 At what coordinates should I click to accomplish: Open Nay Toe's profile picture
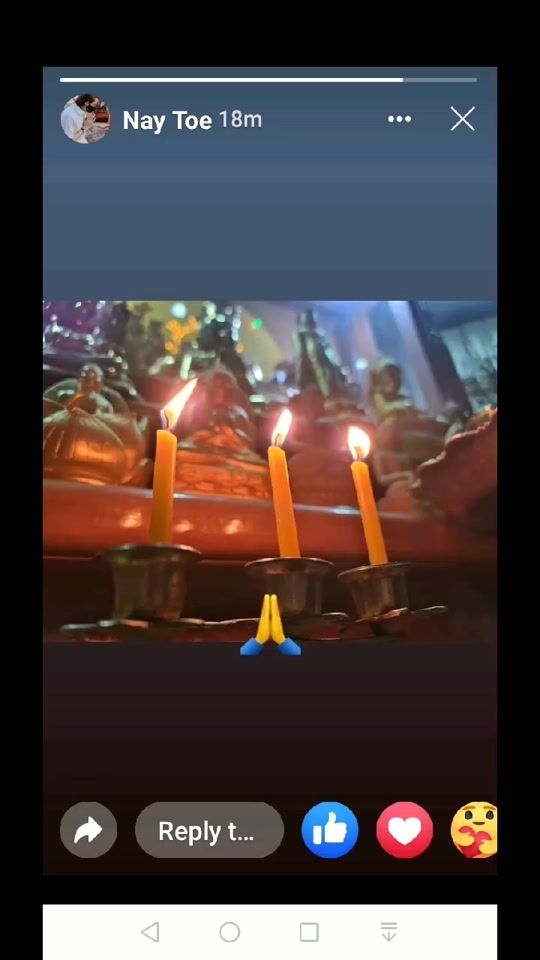coord(86,119)
